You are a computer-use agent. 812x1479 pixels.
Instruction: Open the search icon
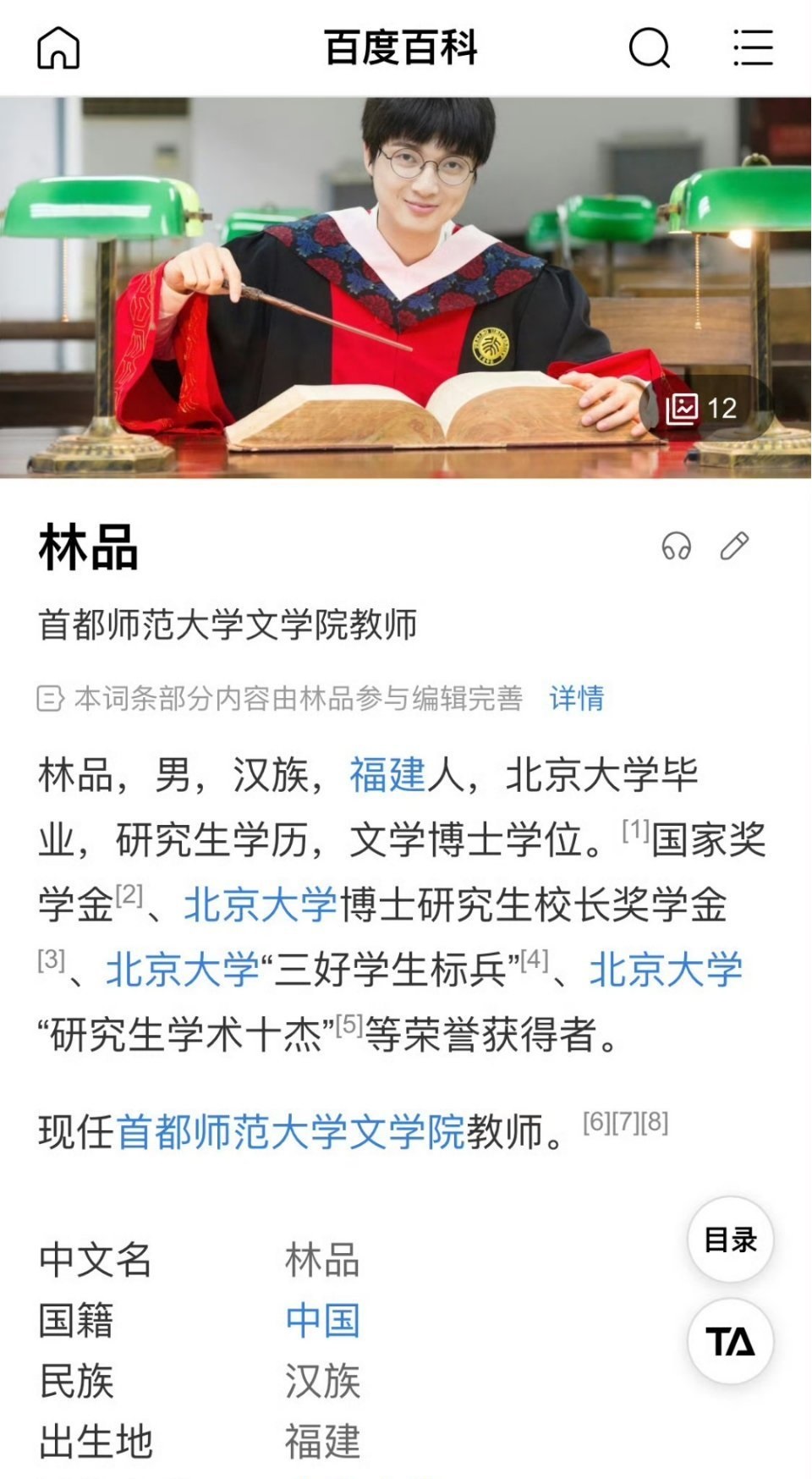pyautogui.click(x=649, y=47)
